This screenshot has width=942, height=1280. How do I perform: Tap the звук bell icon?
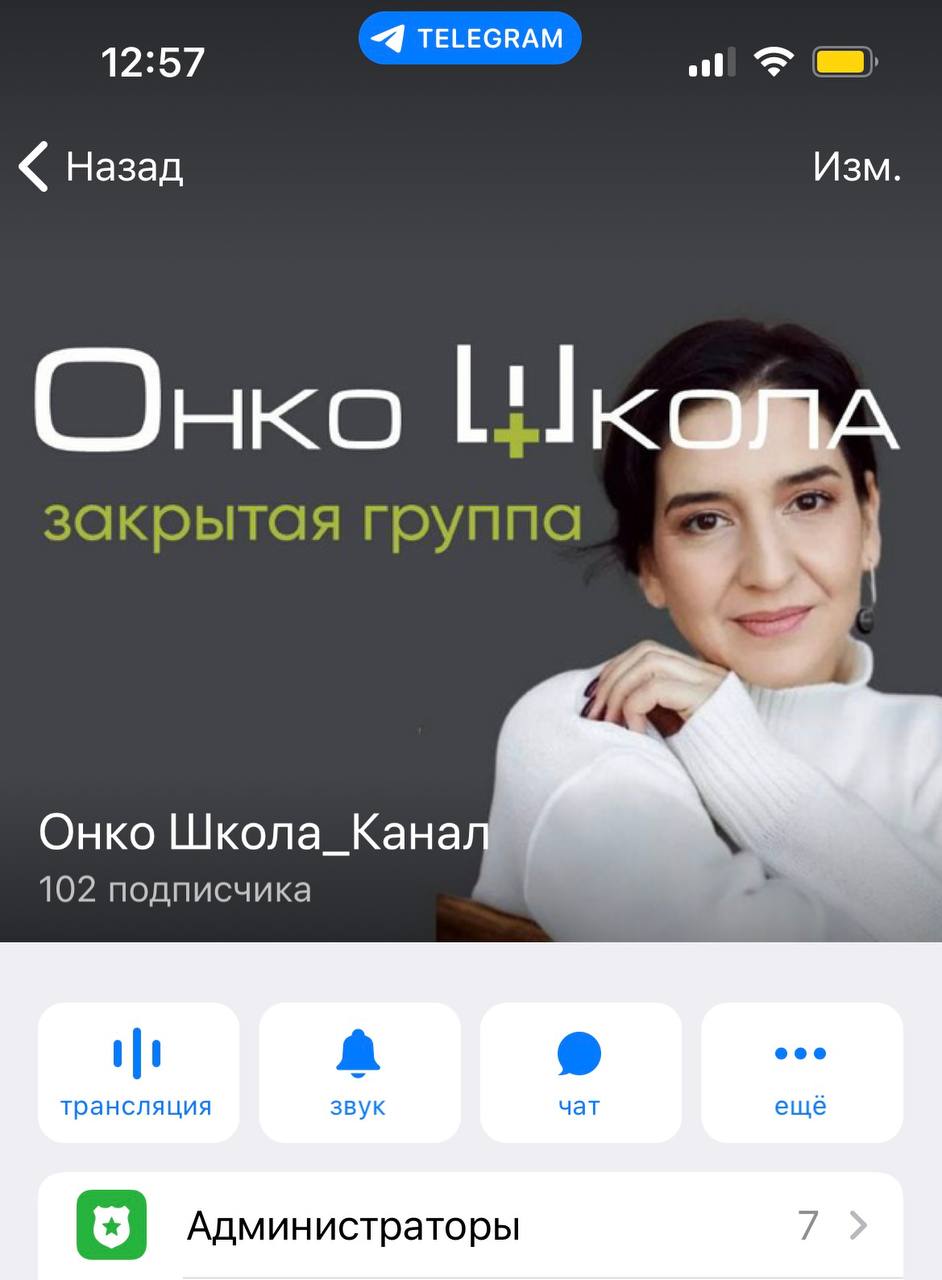tap(359, 1050)
